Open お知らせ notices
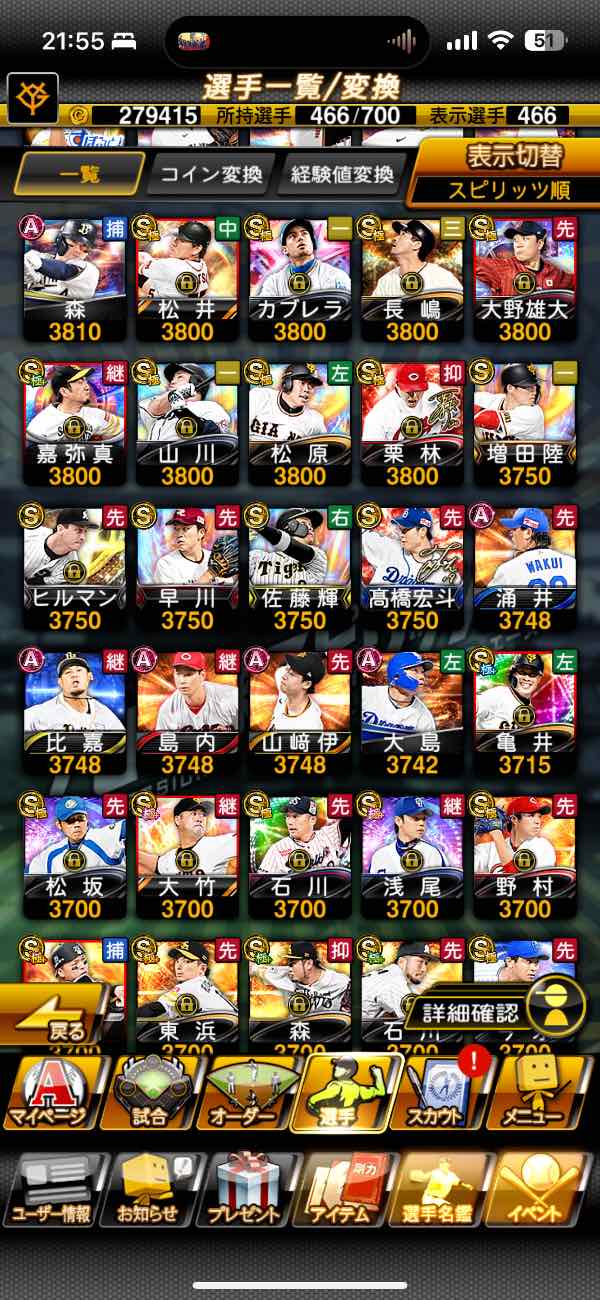The height and width of the screenshot is (1300, 600). pyautogui.click(x=148, y=1190)
